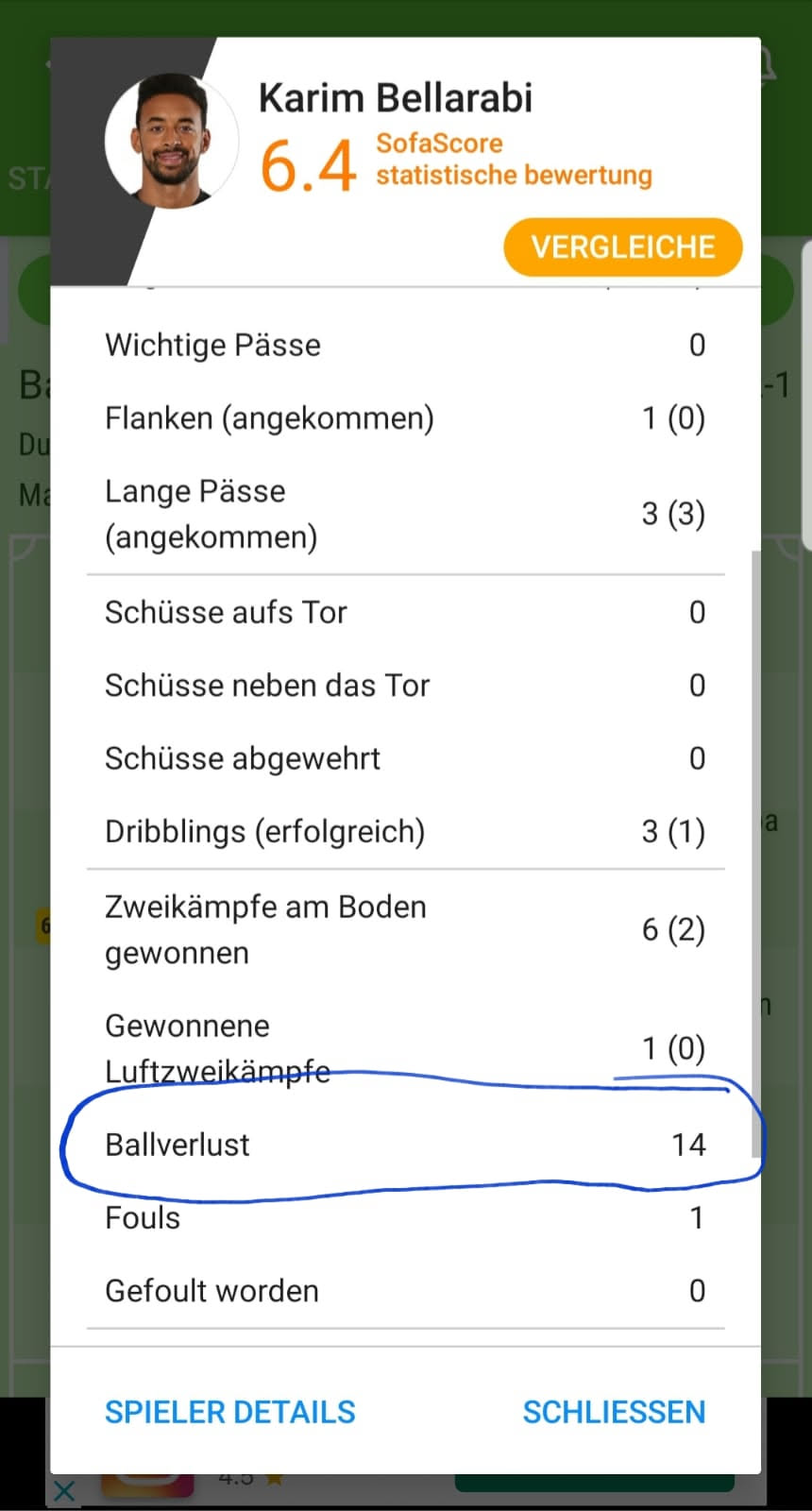Open SPIELER DETAILS for Karim Bellarabi
Screen dimensions: 812x1511
pos(229,1412)
